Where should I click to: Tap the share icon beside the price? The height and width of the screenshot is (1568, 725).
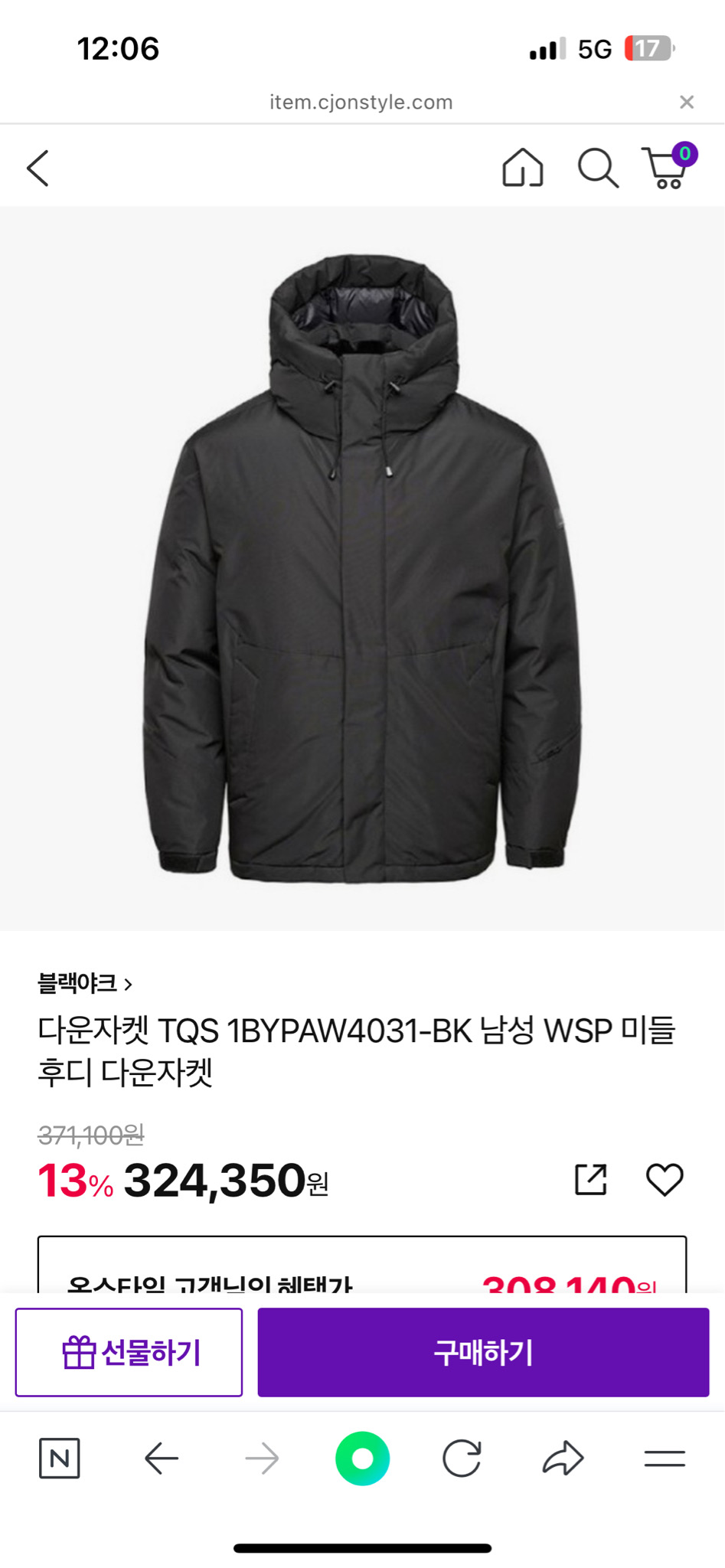tap(590, 1179)
